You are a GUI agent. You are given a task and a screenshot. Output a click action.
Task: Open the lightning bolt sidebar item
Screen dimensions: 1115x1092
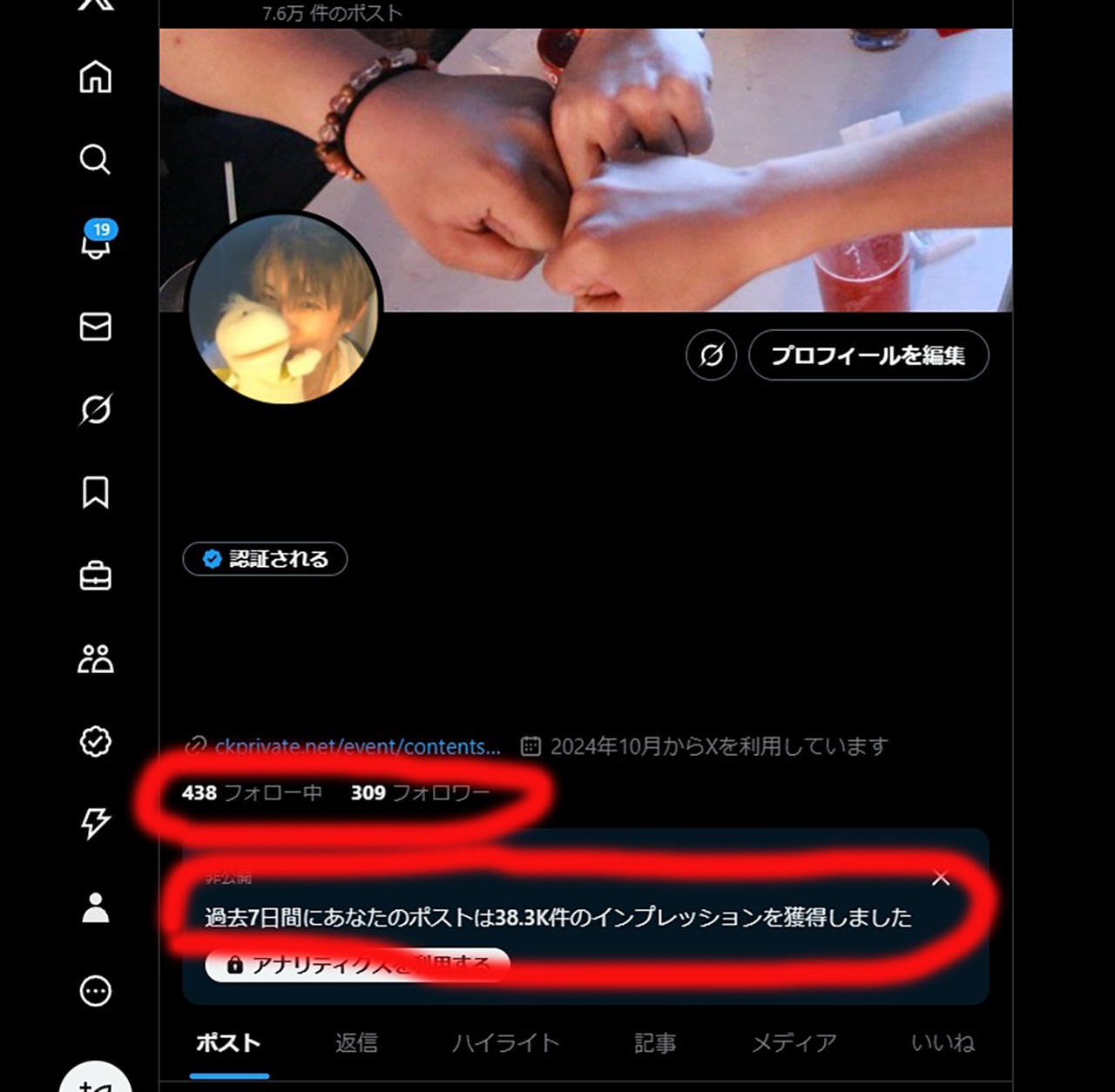(95, 822)
